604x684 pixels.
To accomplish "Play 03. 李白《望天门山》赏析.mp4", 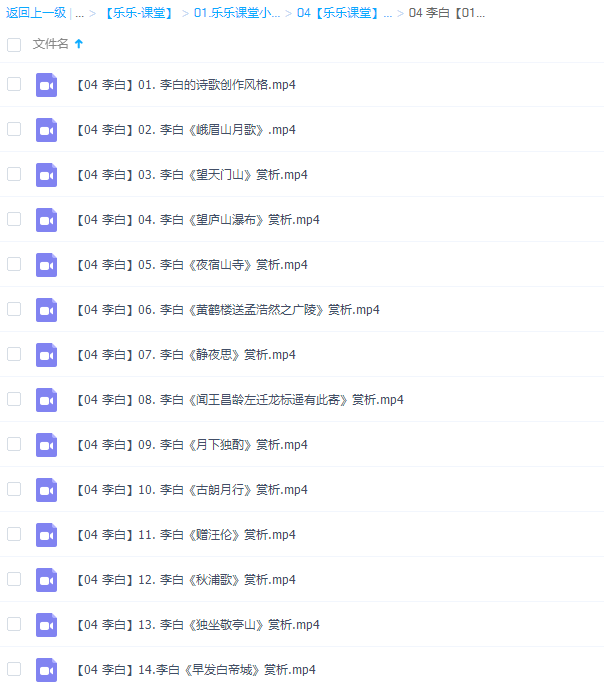I will (191, 175).
